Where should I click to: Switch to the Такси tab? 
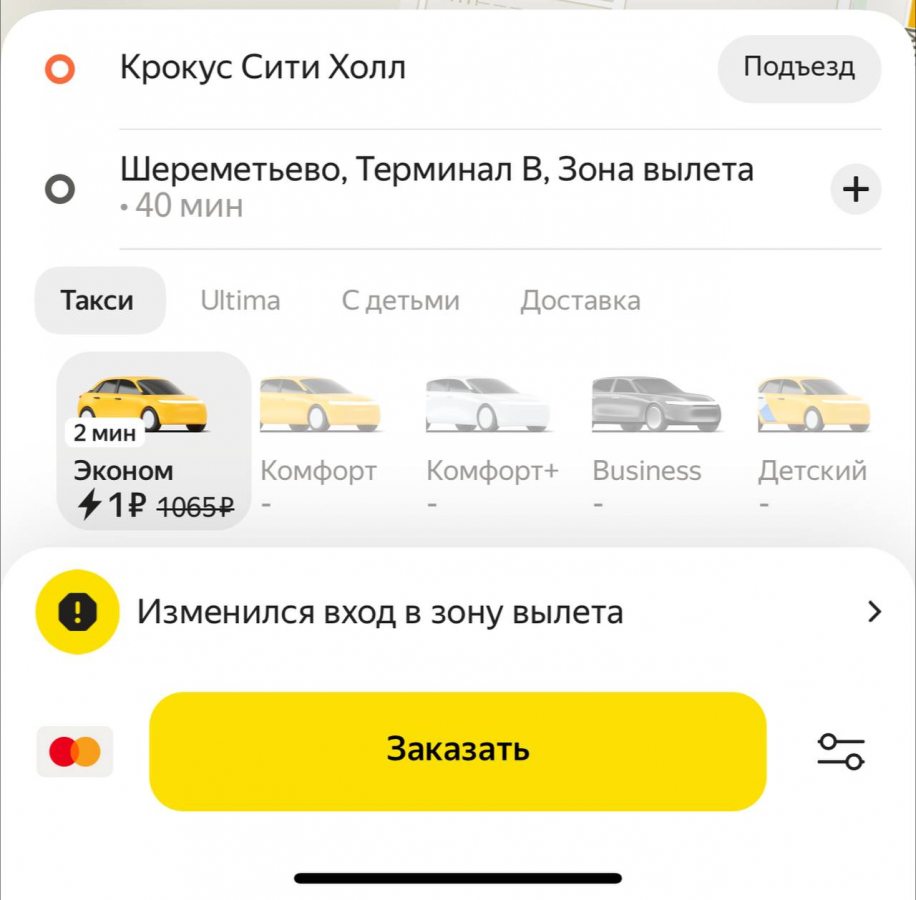(98, 300)
